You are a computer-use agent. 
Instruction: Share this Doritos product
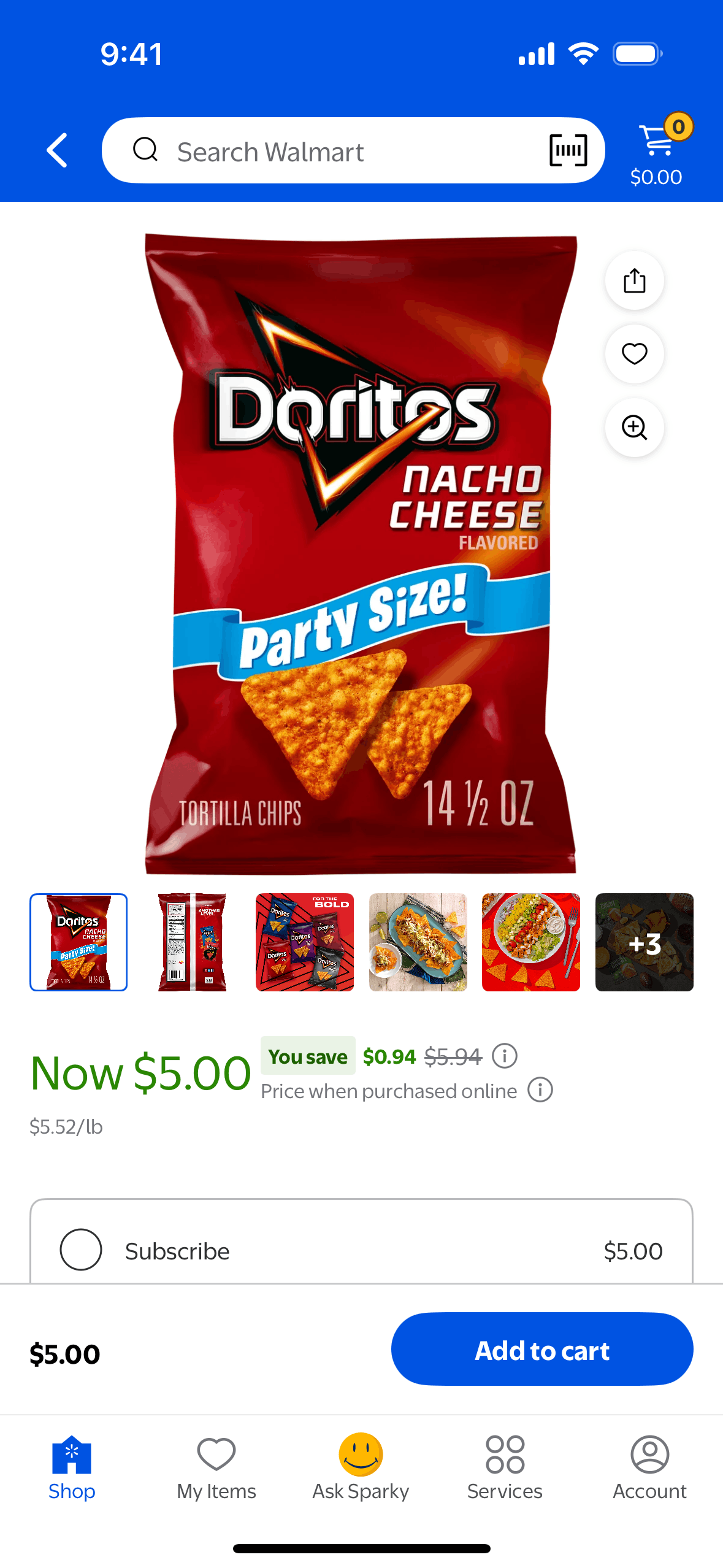634,281
